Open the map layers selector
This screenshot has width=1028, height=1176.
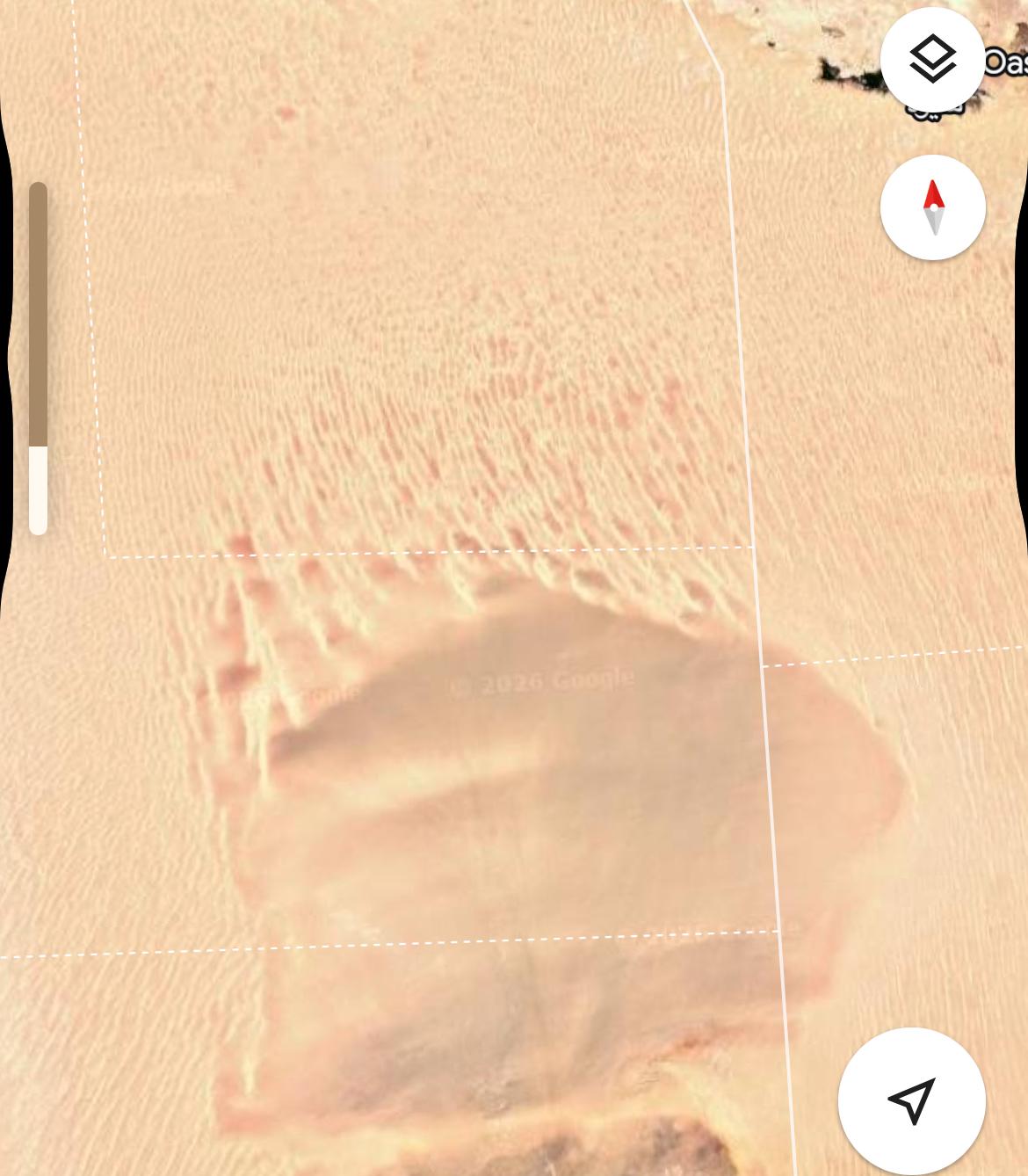click(x=932, y=59)
